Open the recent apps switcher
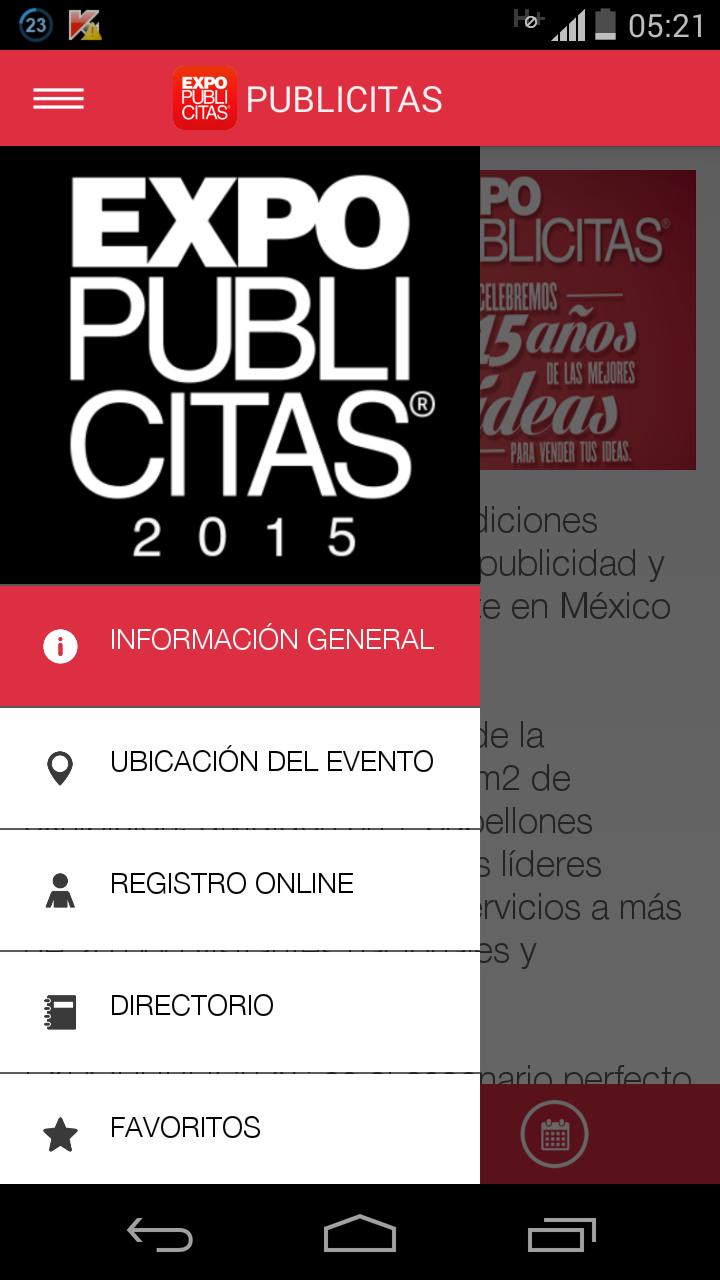This screenshot has width=720, height=1280. click(x=560, y=1237)
